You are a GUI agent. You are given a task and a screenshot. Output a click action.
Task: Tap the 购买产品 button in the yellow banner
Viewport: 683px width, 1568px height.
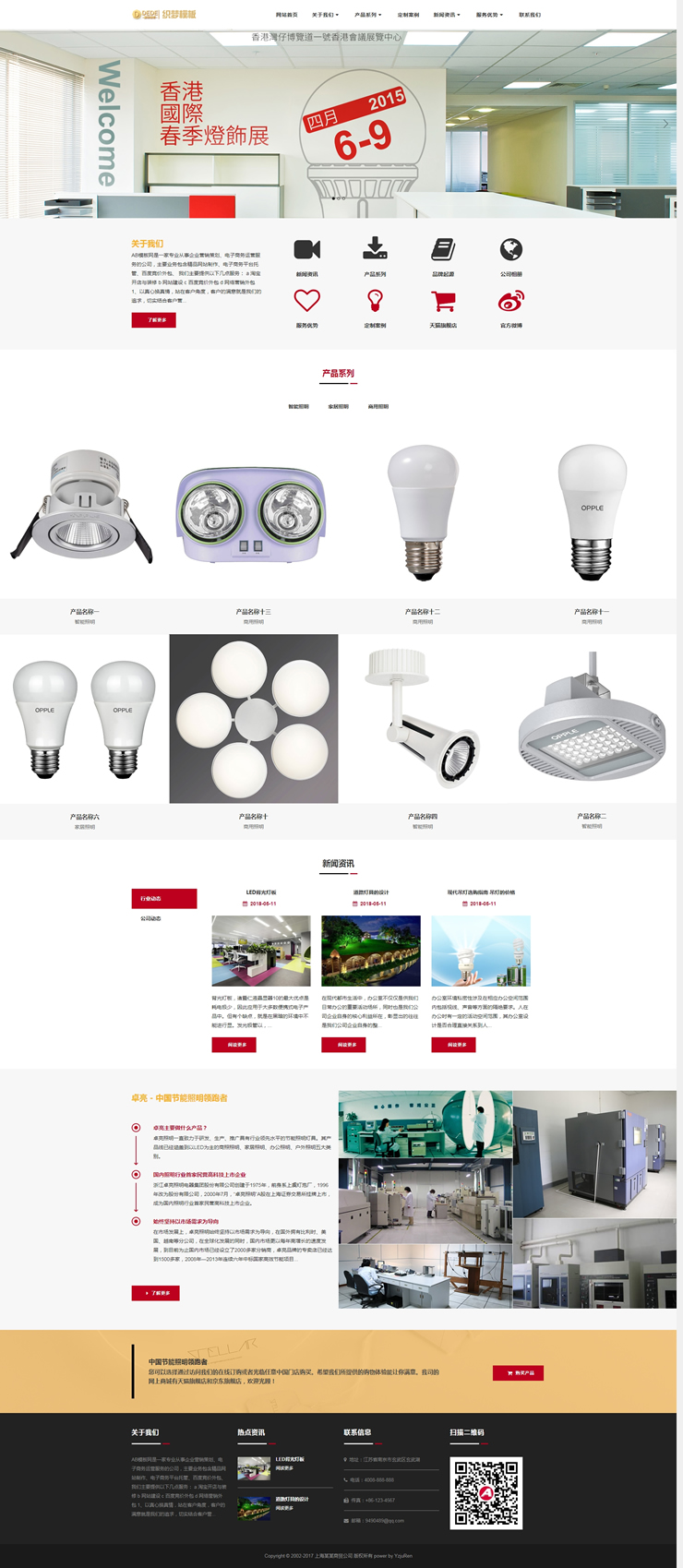(518, 1373)
